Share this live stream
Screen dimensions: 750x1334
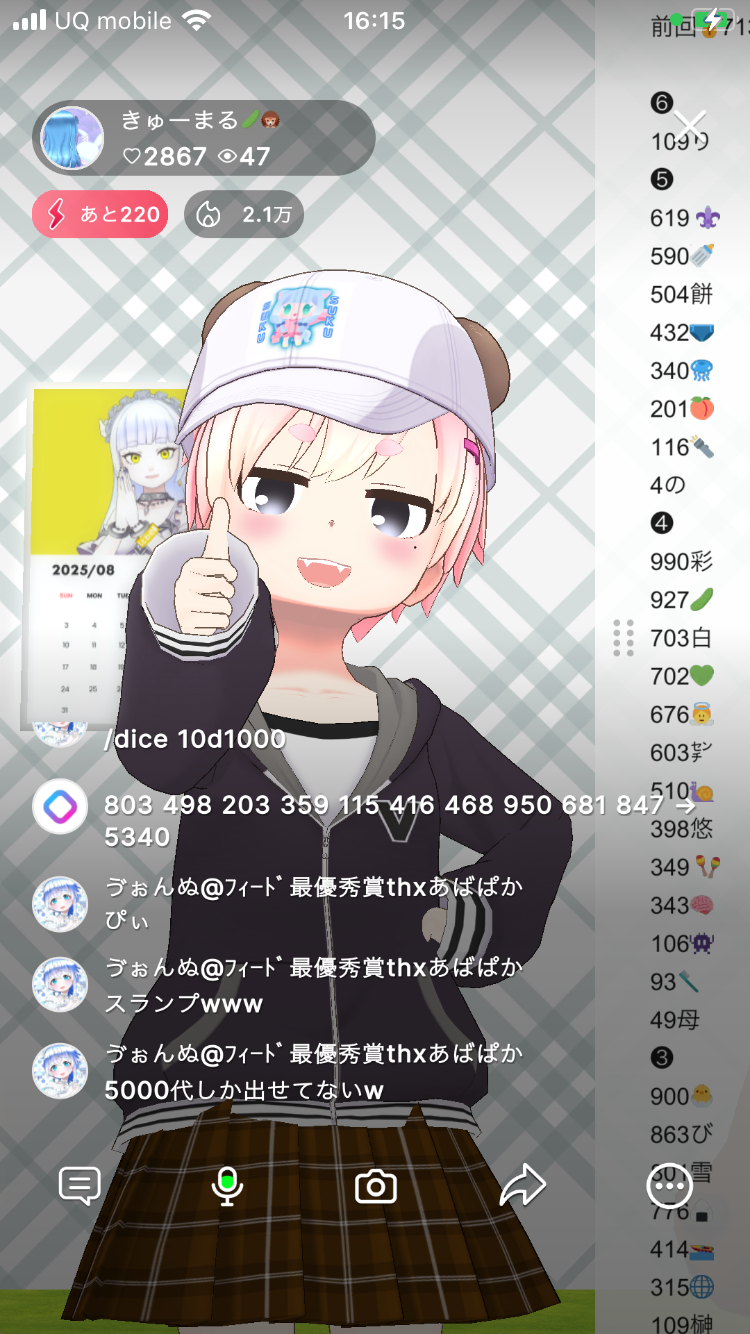pyautogui.click(x=522, y=1187)
